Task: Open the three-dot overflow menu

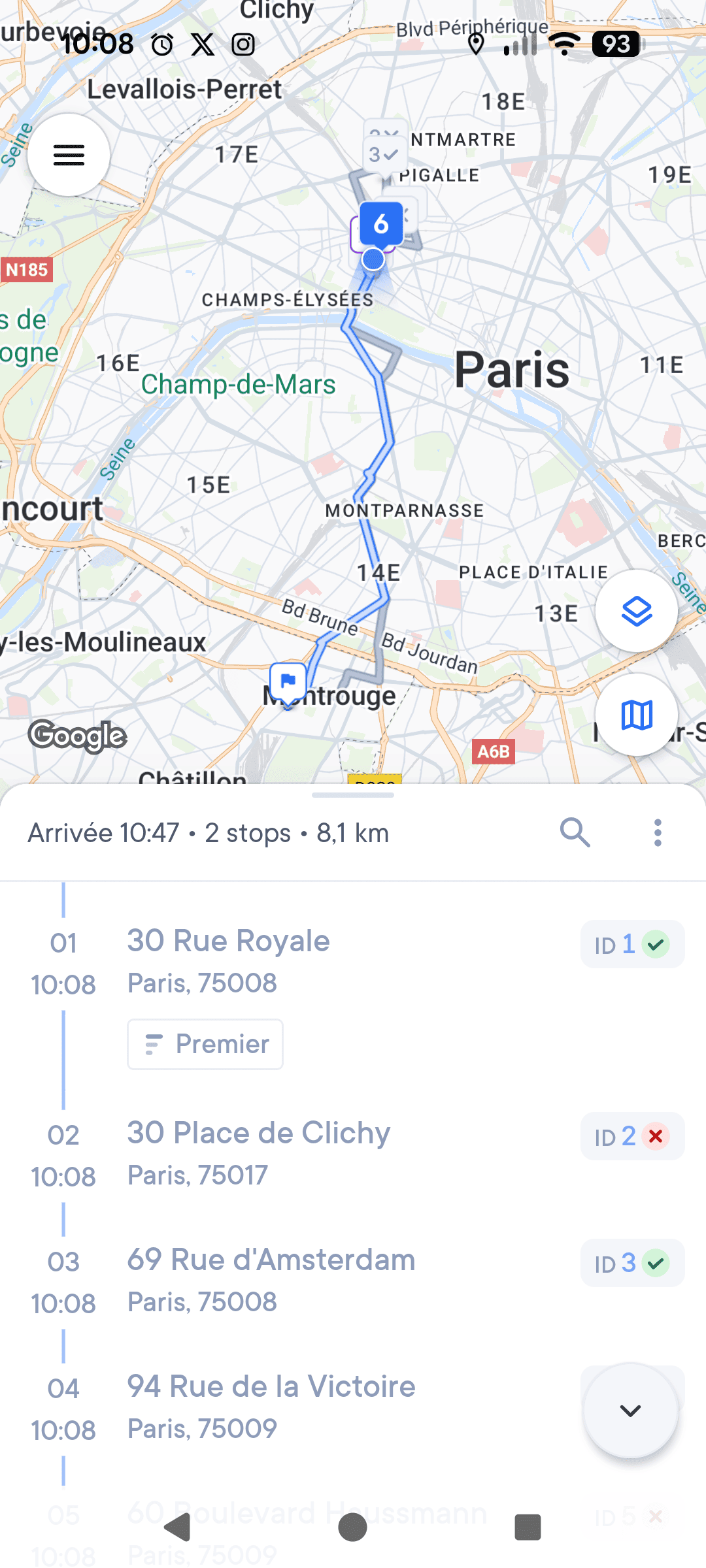Action: pyautogui.click(x=658, y=832)
